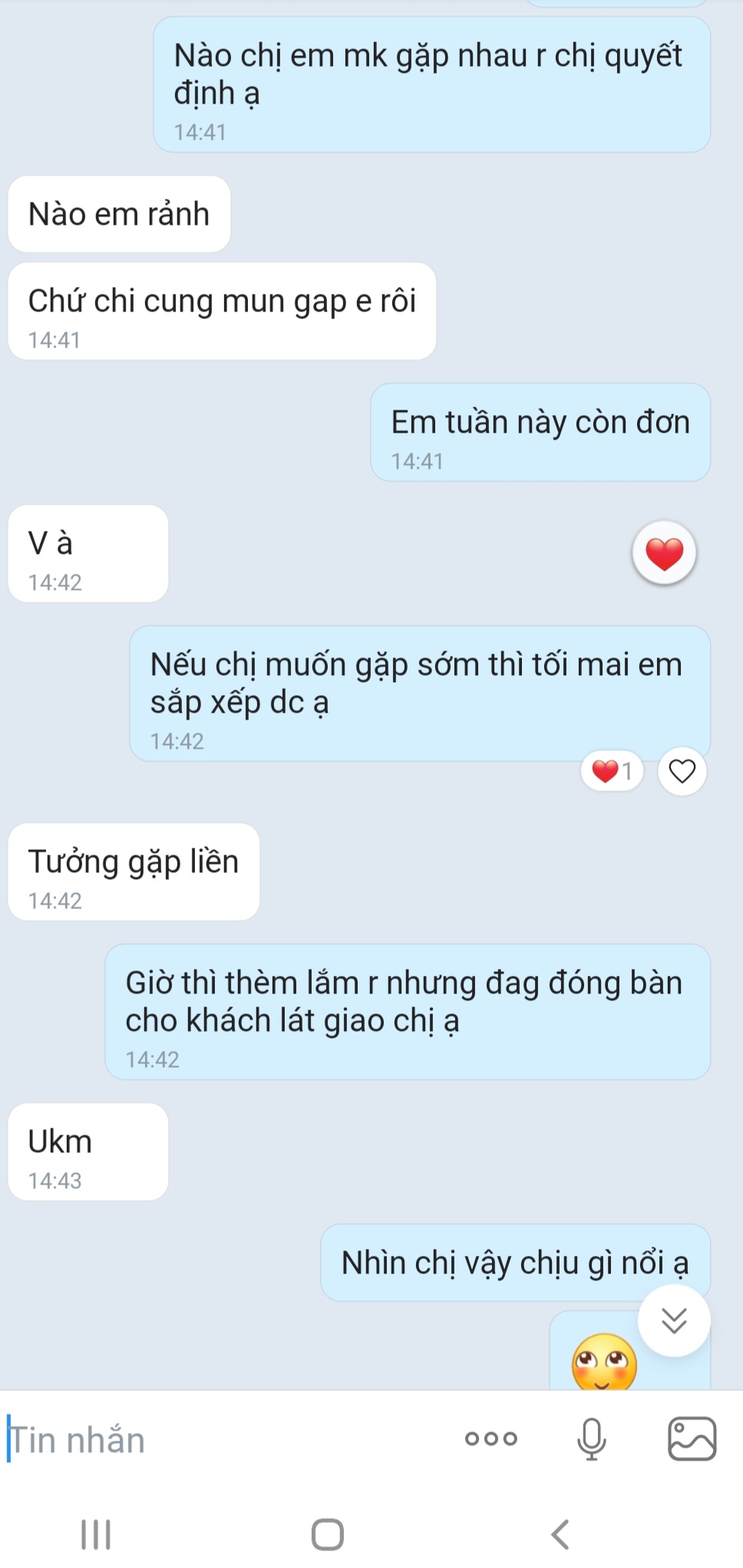743x1568 pixels.
Task: Go back using the system back button
Action: tap(560, 1534)
